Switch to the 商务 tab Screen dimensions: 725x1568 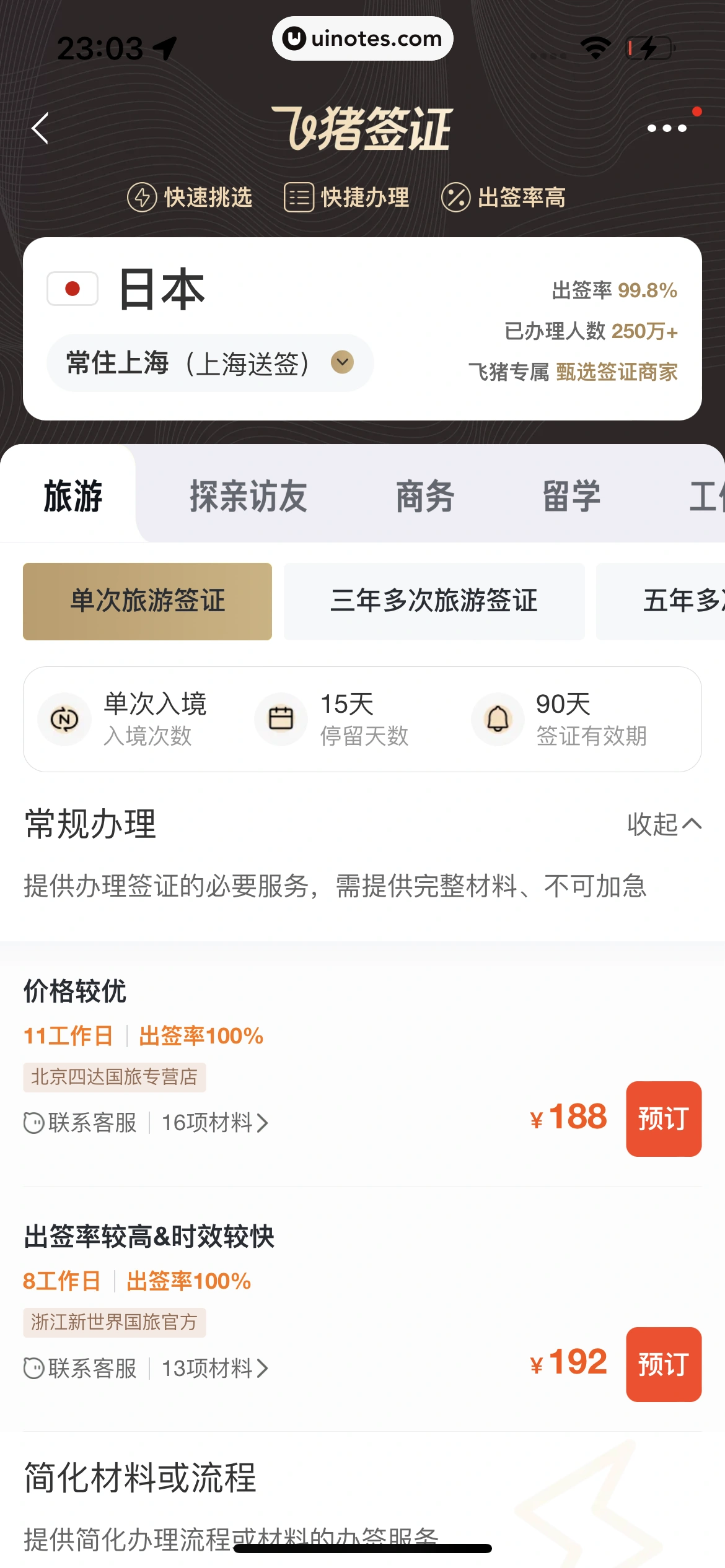click(x=425, y=497)
